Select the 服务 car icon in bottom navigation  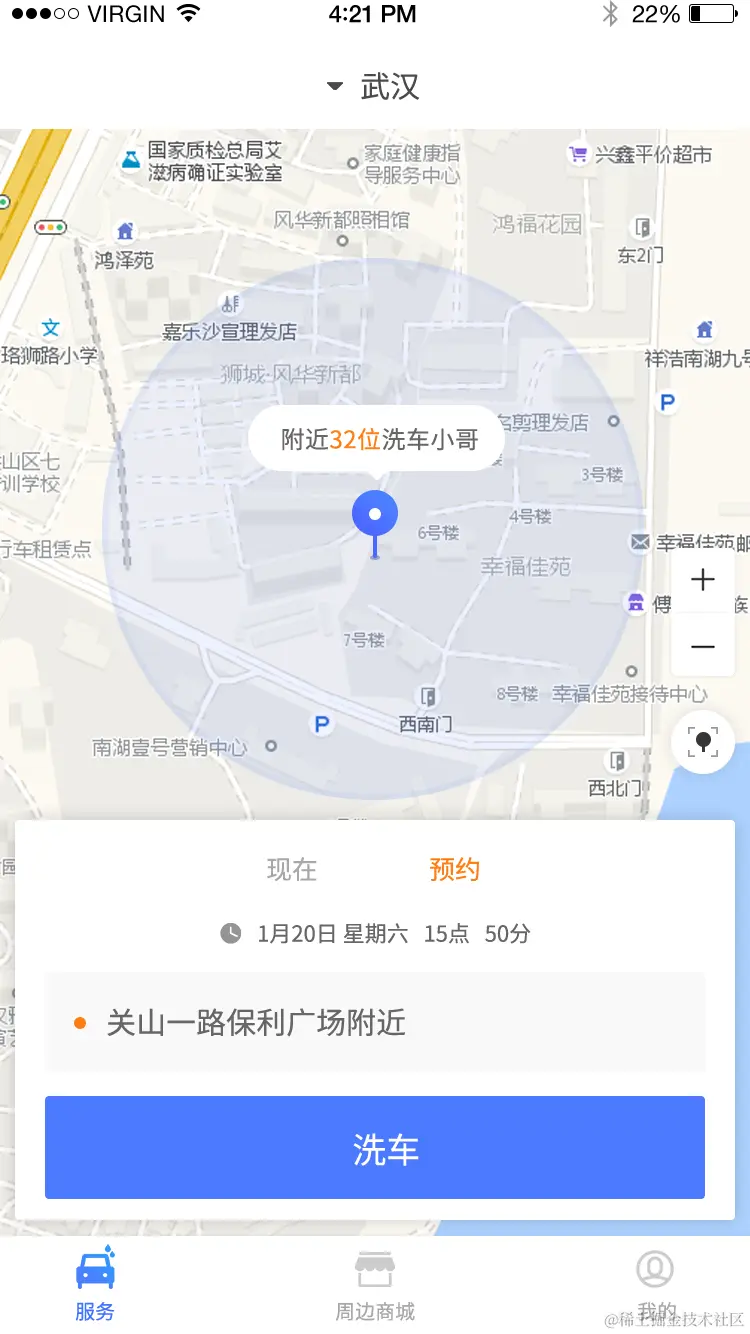click(x=95, y=1272)
